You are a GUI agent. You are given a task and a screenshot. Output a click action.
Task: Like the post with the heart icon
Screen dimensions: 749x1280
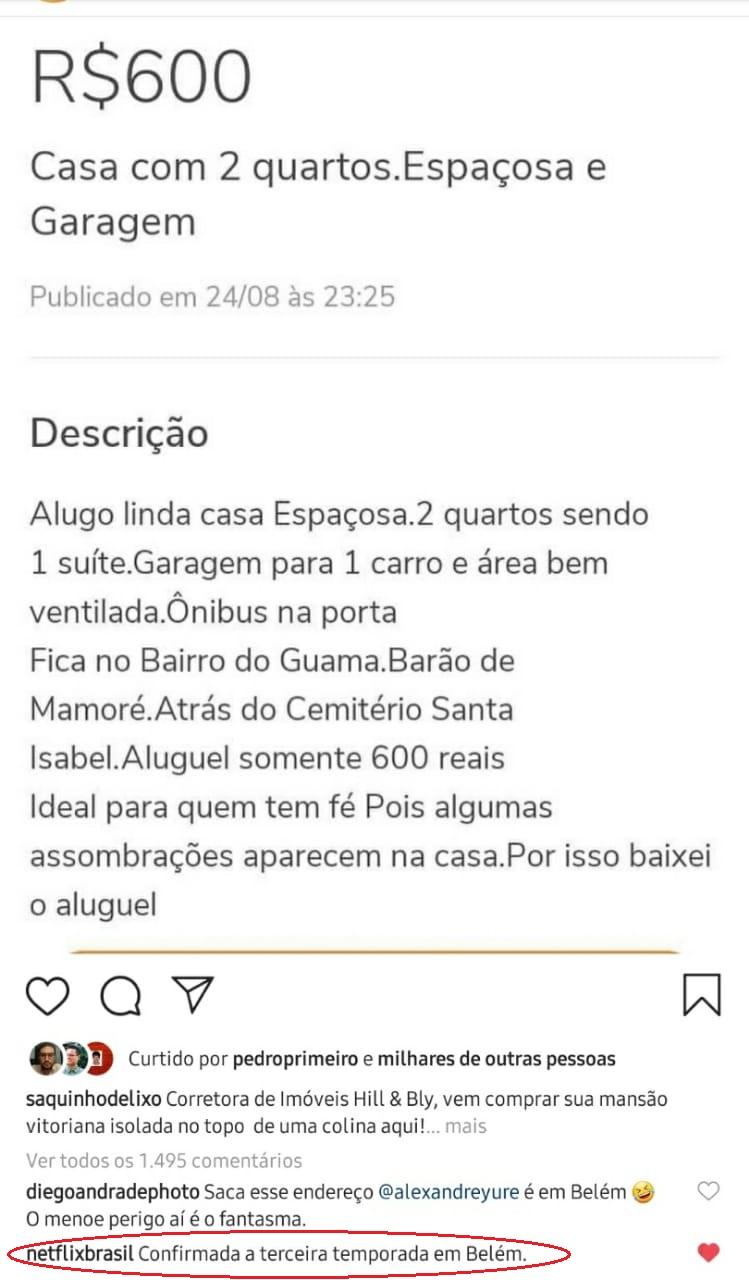point(47,996)
